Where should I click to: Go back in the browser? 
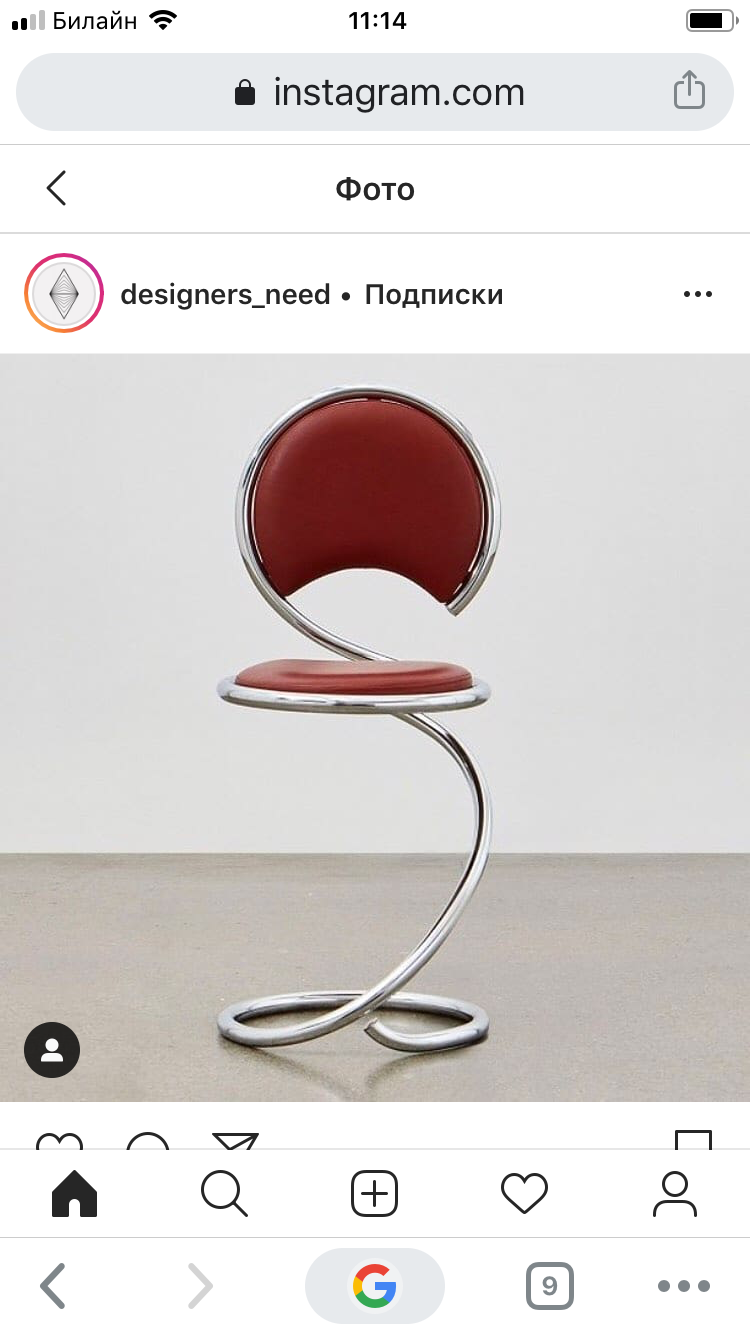tap(53, 1286)
